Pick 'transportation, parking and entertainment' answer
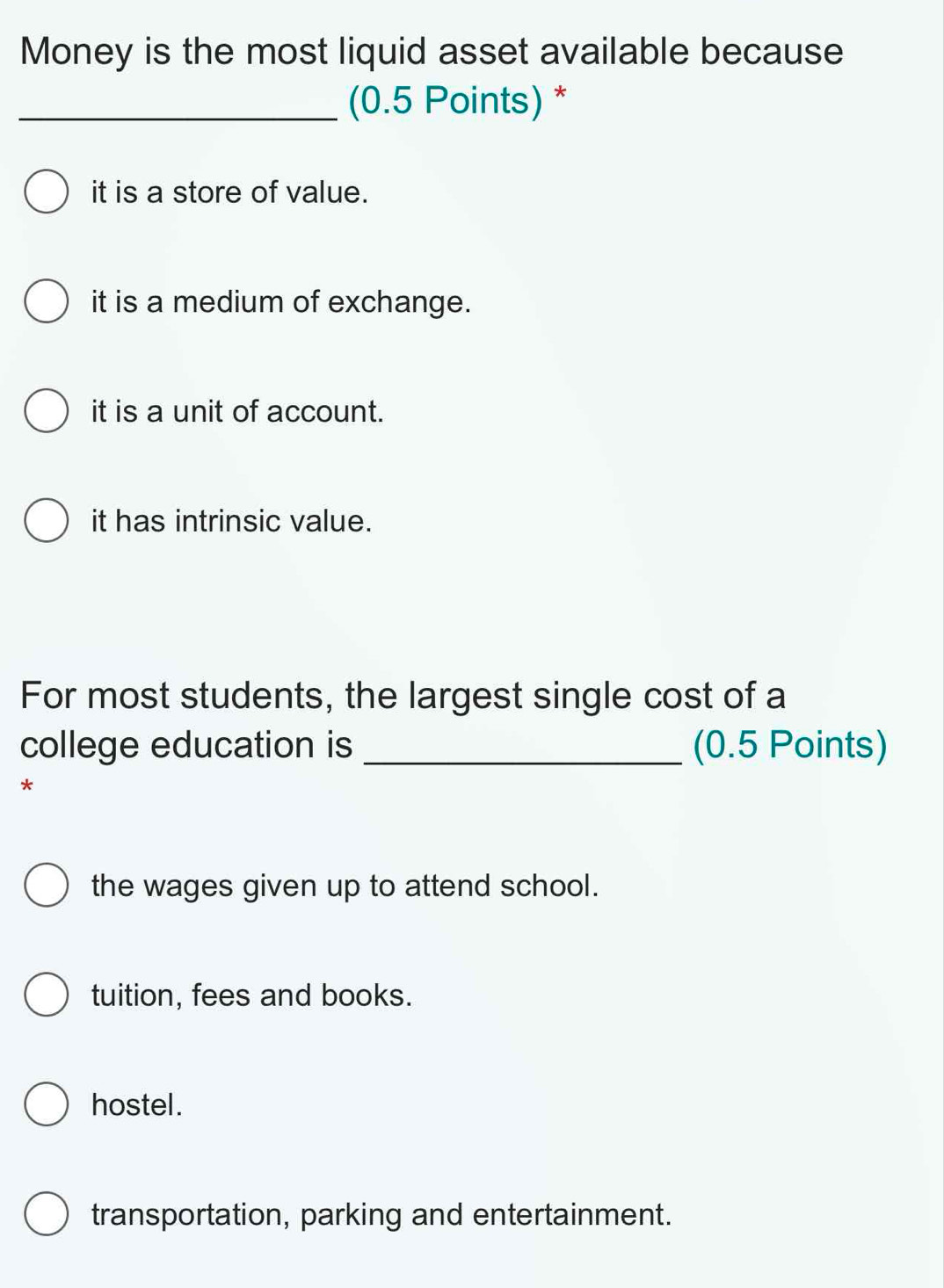The width and height of the screenshot is (944, 1288). coord(47,1214)
